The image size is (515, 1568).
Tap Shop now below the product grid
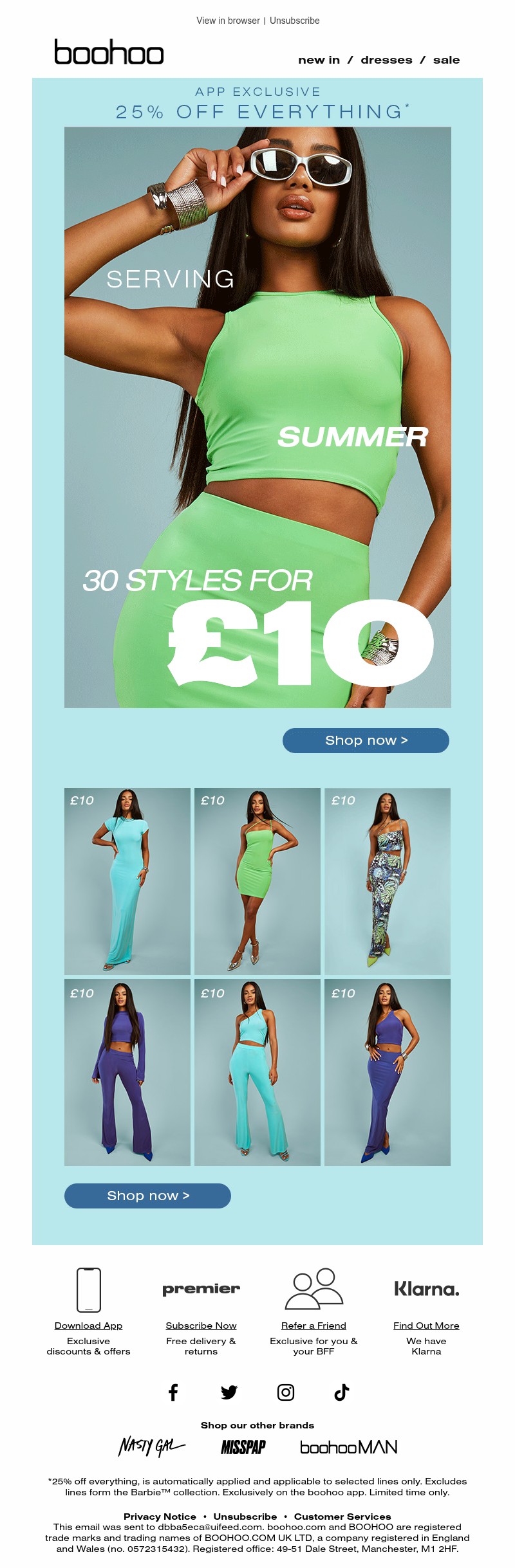tap(147, 1196)
